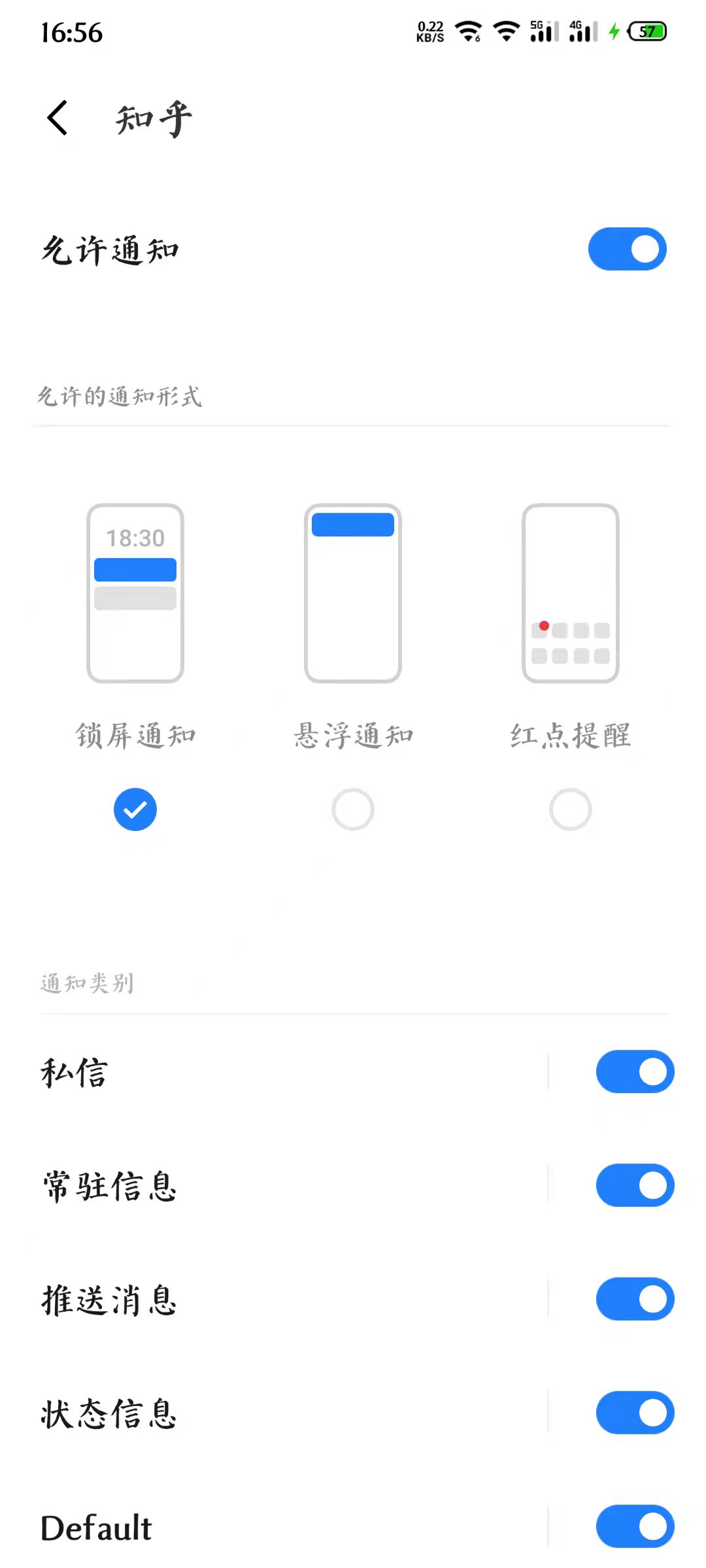Open Default category details
The width and height of the screenshot is (706, 1568).
(x=261, y=1526)
